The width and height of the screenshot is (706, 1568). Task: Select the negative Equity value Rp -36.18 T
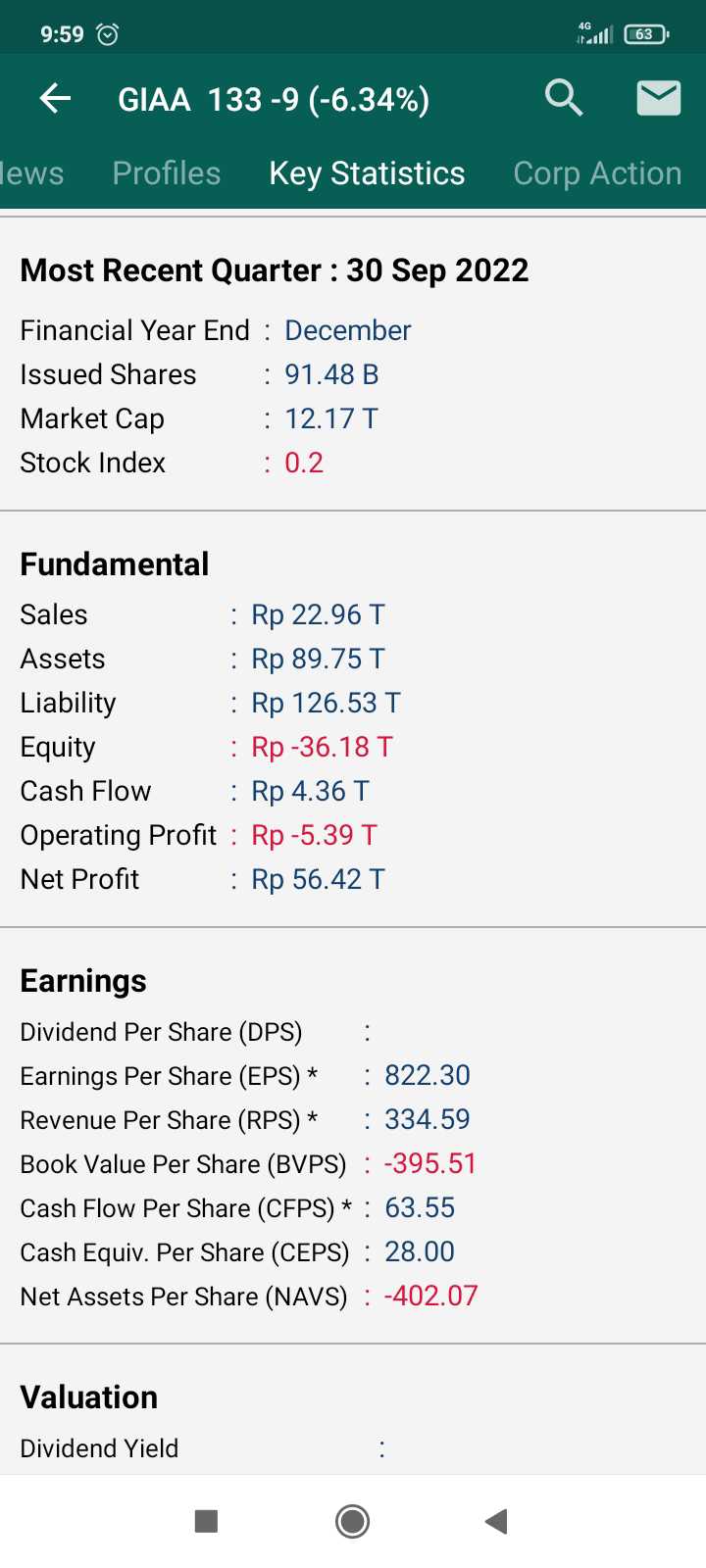click(322, 747)
